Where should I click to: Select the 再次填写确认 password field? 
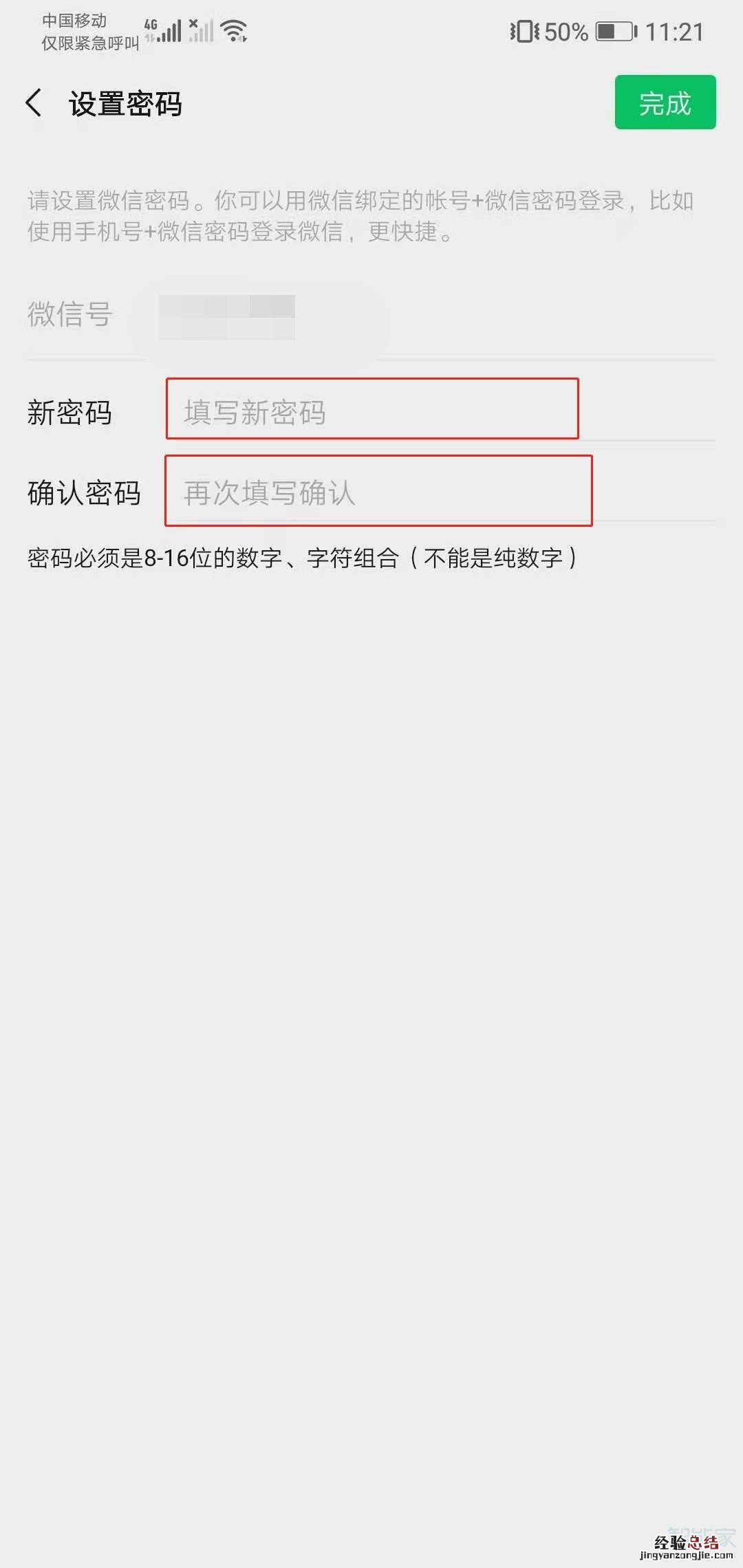377,492
